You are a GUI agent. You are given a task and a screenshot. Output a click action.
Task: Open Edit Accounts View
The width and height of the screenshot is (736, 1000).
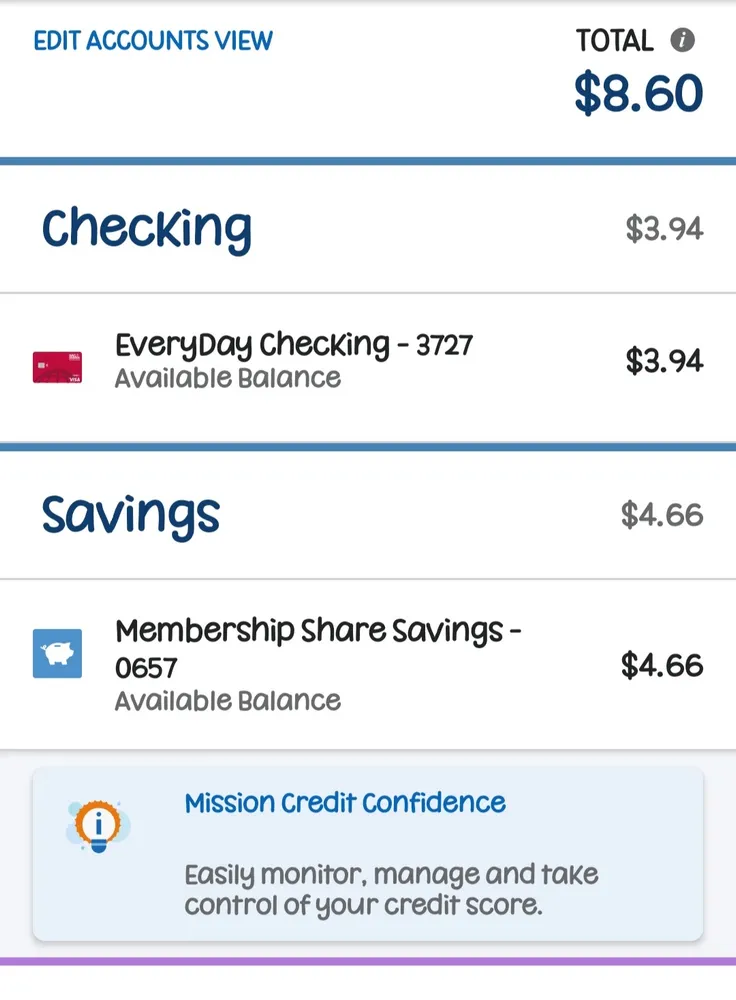click(x=153, y=41)
